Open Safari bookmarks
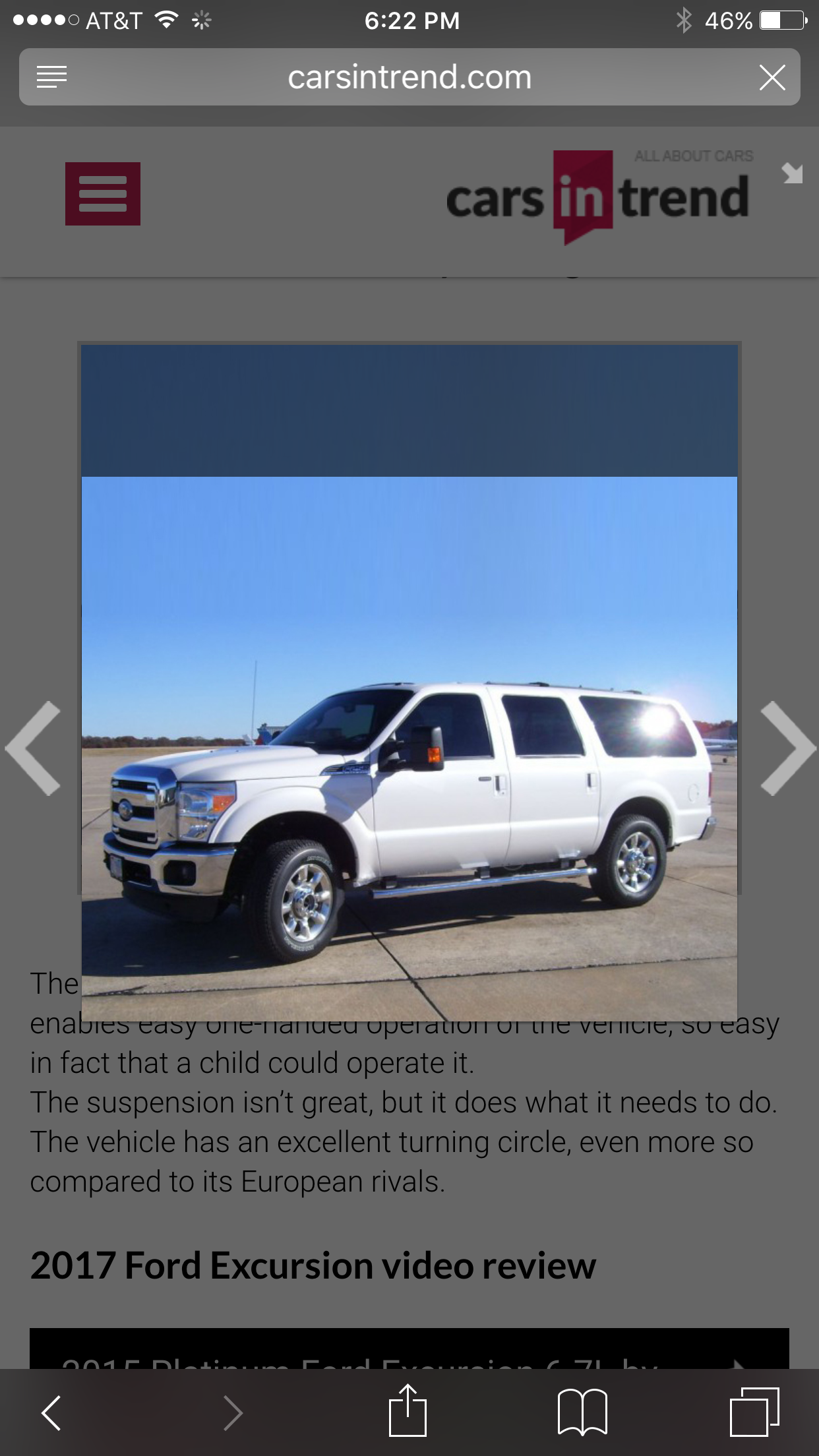819x1456 pixels. pos(582,1412)
